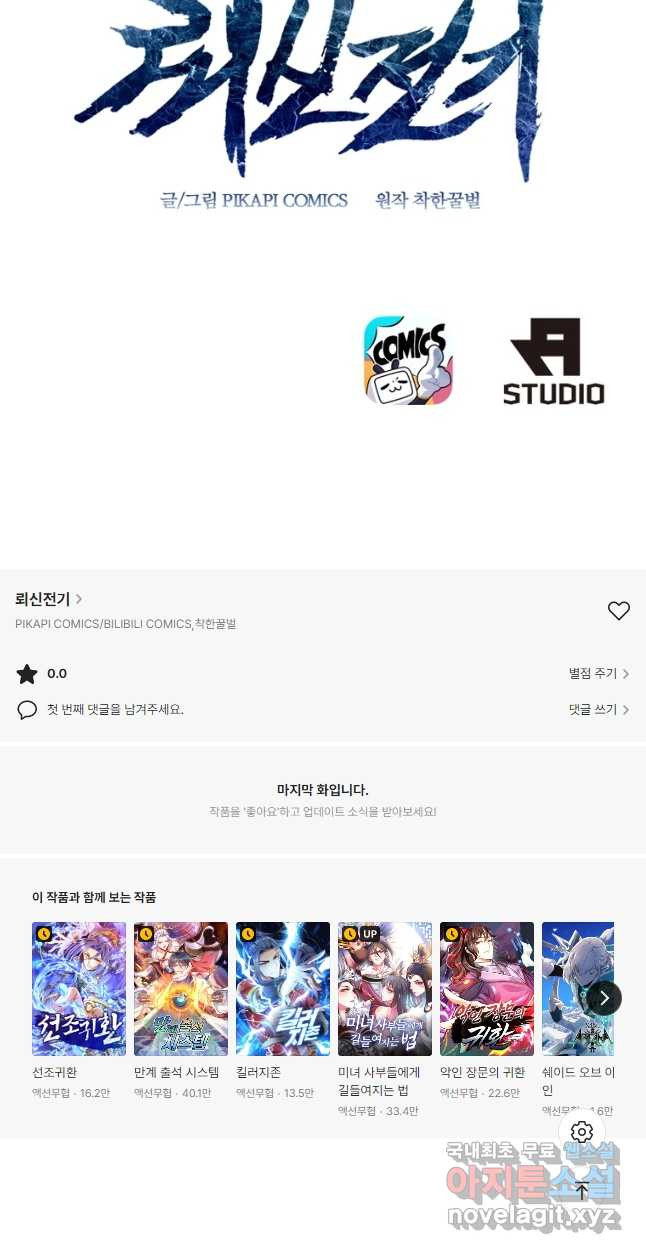
Task: Jump back to top with the arrow button
Action: pos(582,1191)
